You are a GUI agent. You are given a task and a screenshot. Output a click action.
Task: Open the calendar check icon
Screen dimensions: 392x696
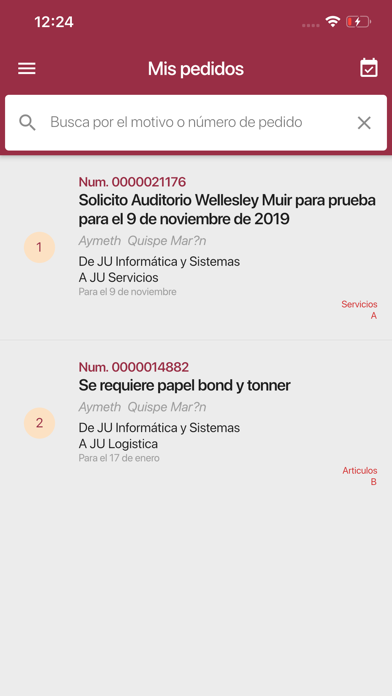tap(368, 68)
